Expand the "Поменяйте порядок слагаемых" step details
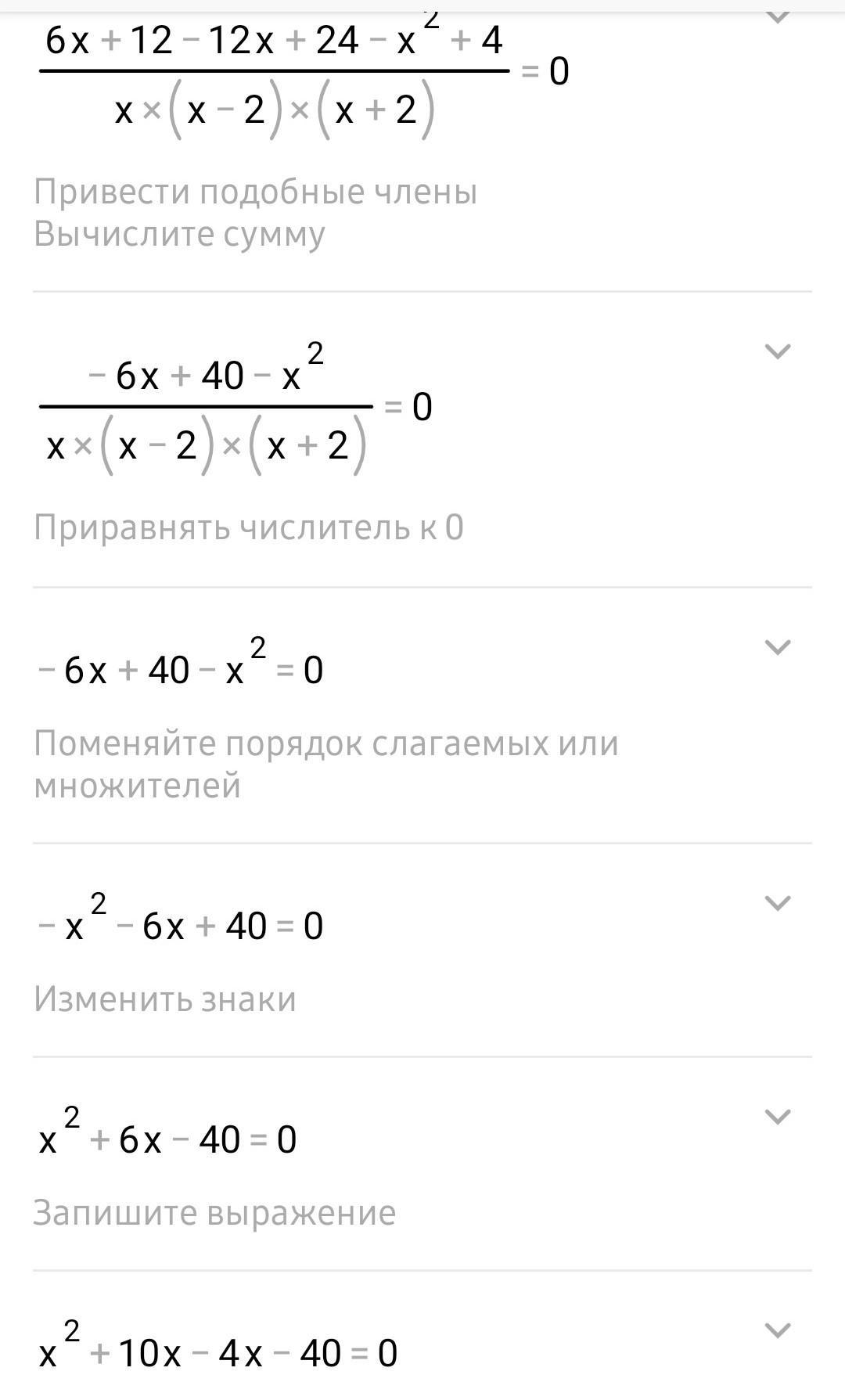Image resolution: width=845 pixels, height=1400 pixels. 777,647
